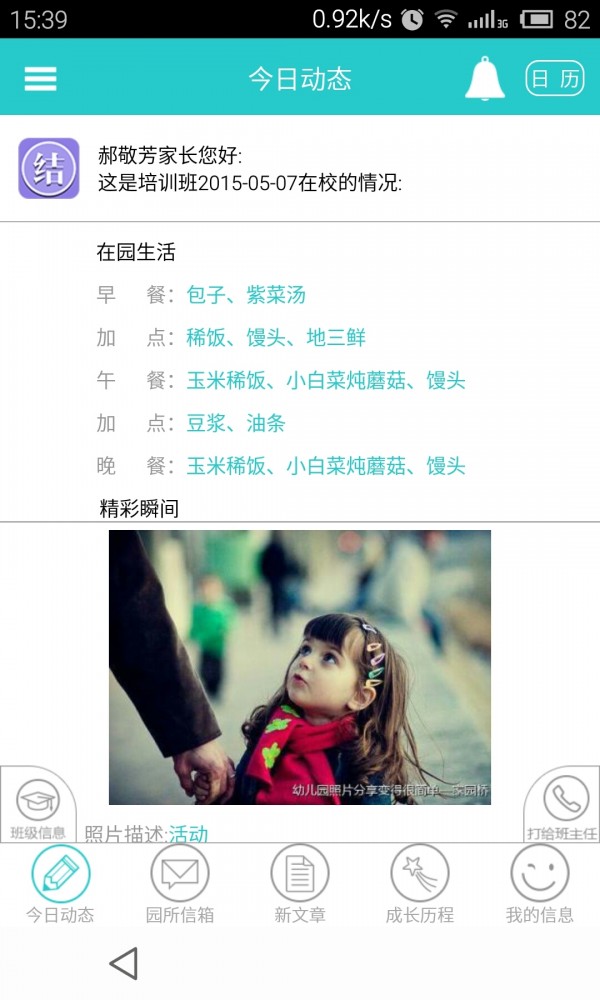This screenshot has height=1000, width=600.
Task: Go back using the system back button
Action: pos(123,964)
